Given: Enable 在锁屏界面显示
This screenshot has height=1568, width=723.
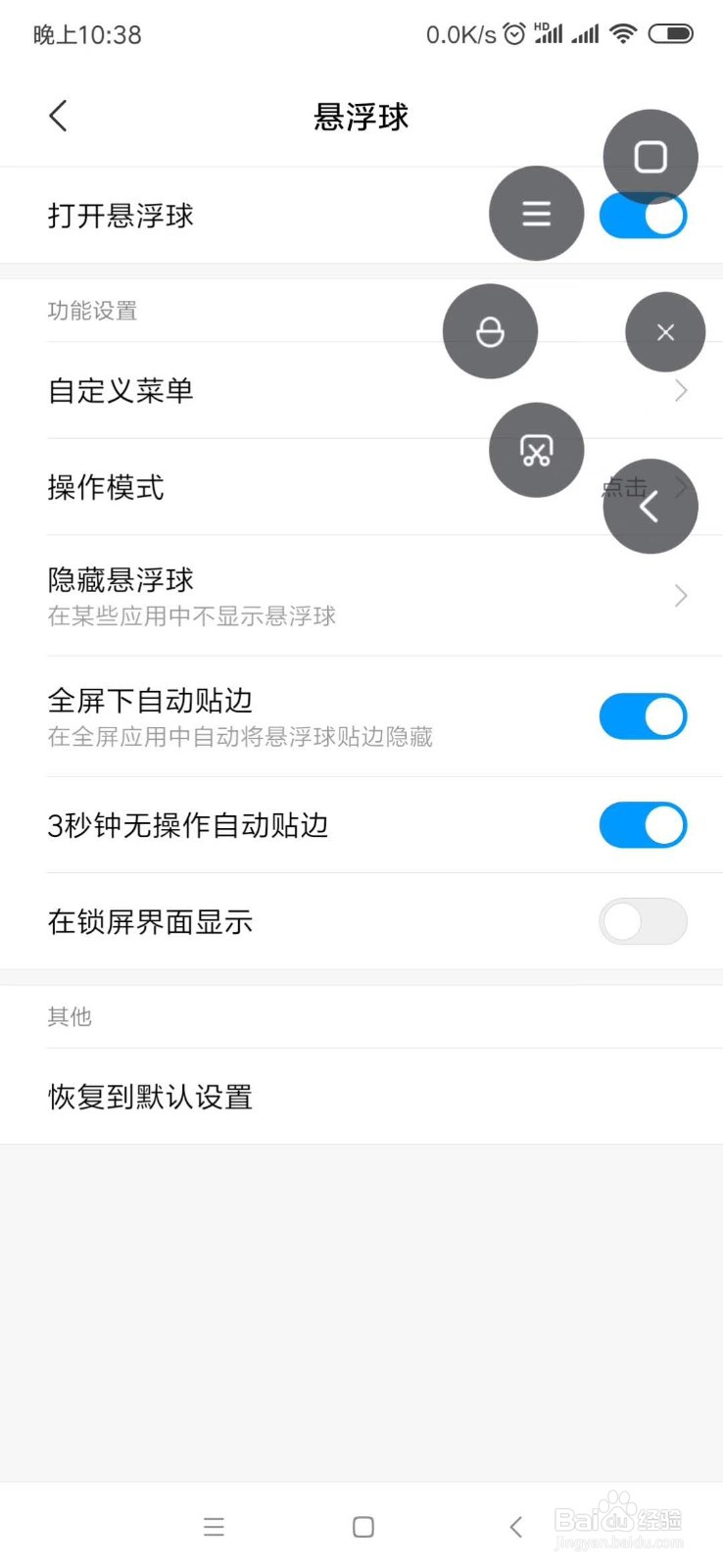Looking at the screenshot, I should 643,921.
